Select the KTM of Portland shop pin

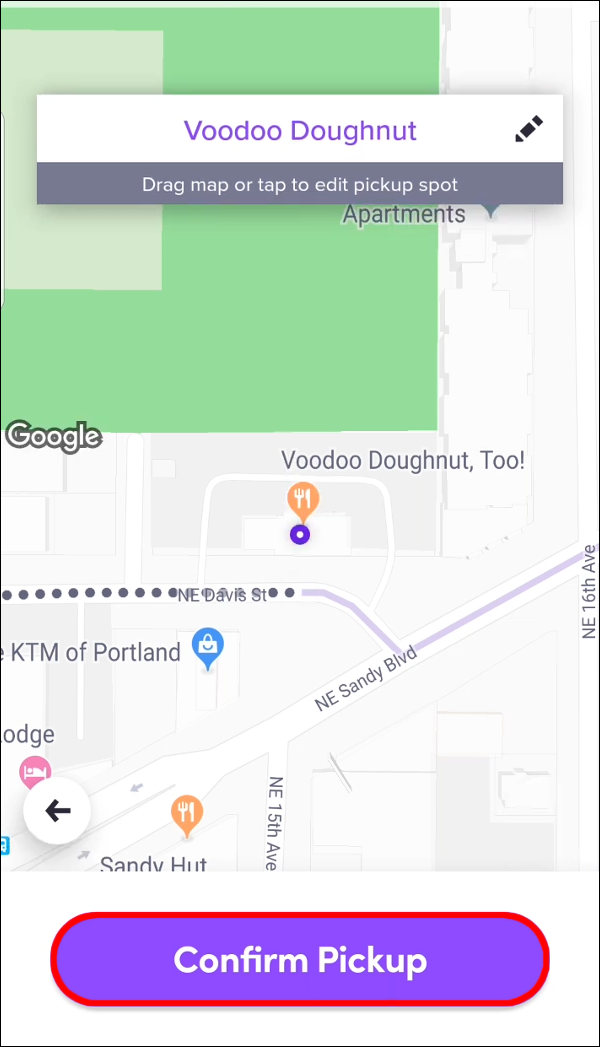207,646
